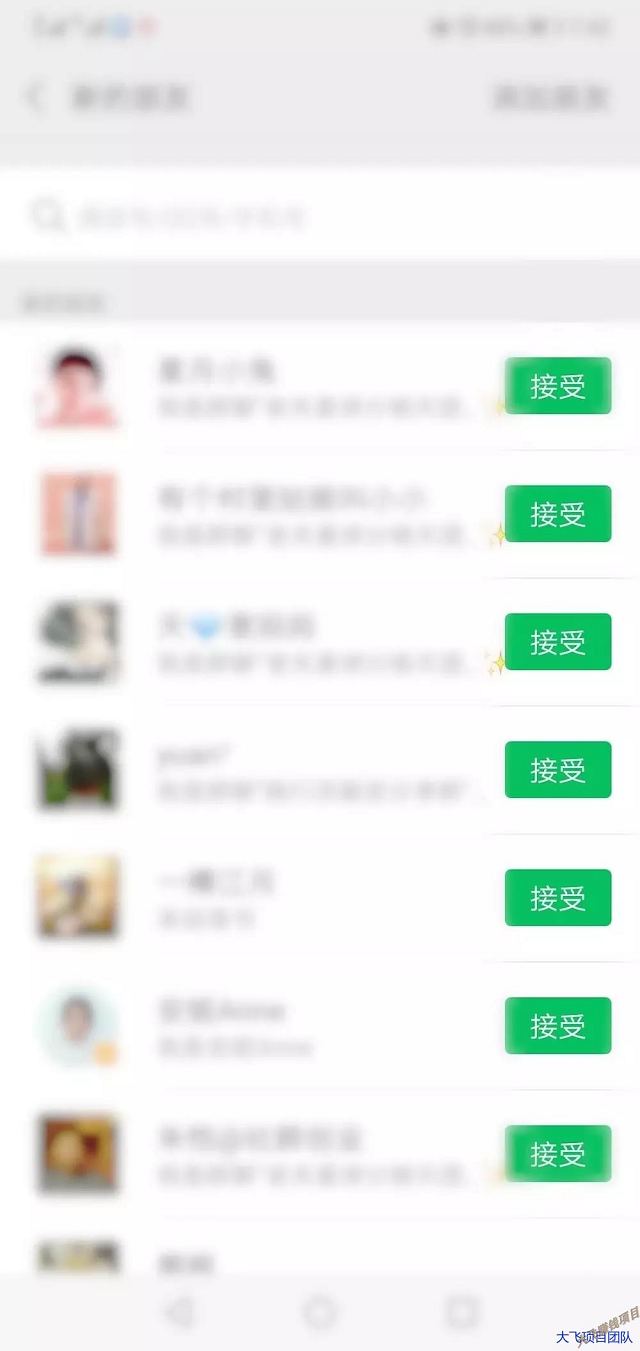This screenshot has height=1351, width=640.
Task: Open Add Friends in the header
Action: click(x=550, y=98)
